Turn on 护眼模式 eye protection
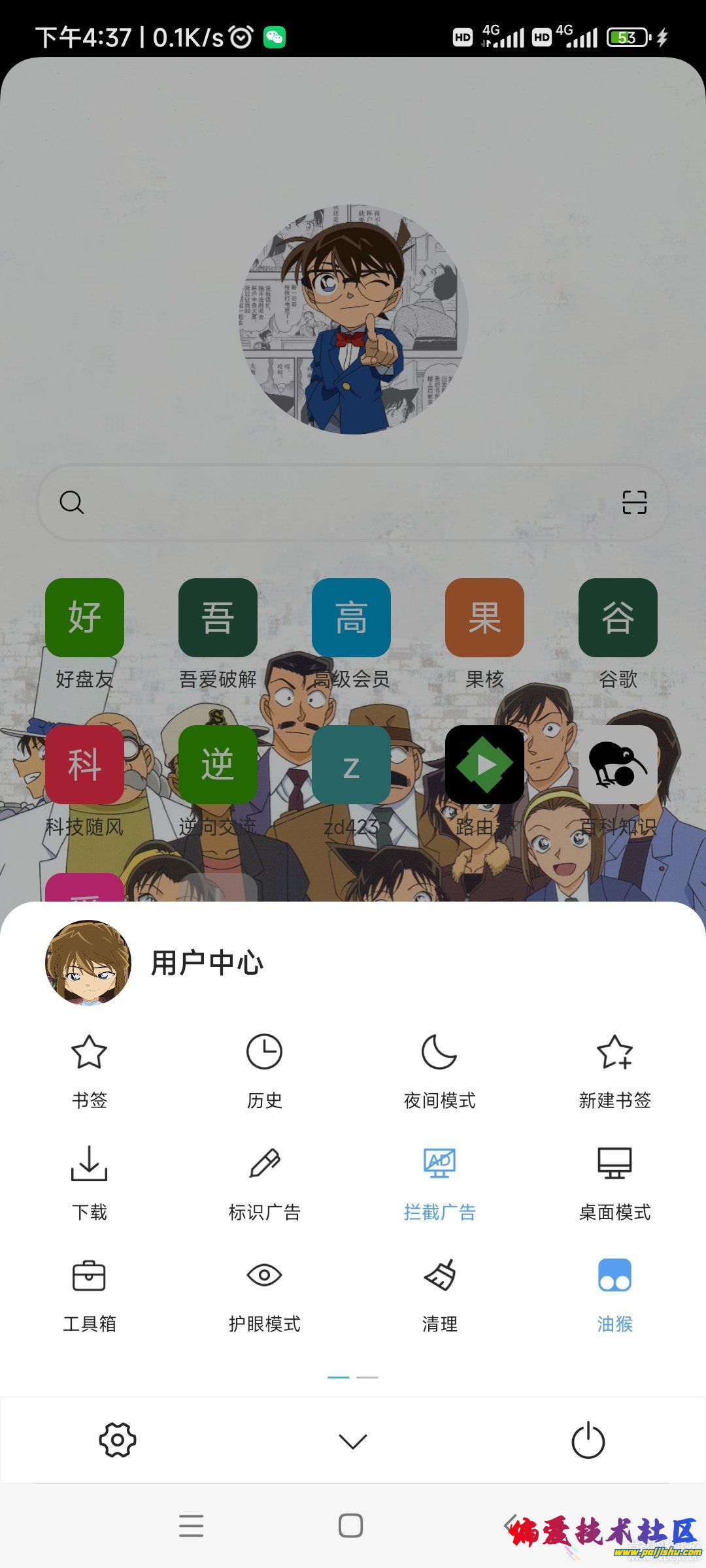The height and width of the screenshot is (1568, 706). (264, 1294)
